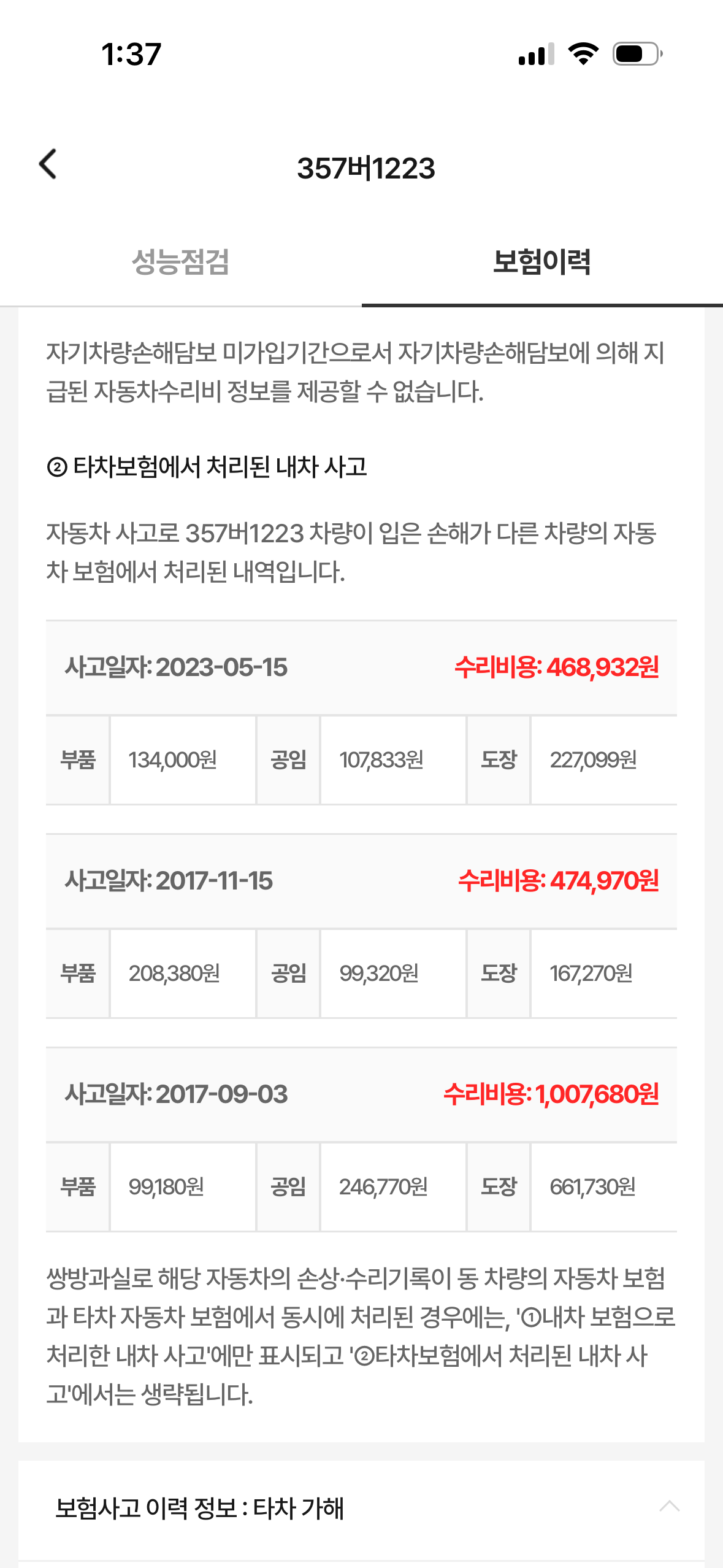
Task: Switch to the 성능점검 tab
Action: tap(180, 263)
